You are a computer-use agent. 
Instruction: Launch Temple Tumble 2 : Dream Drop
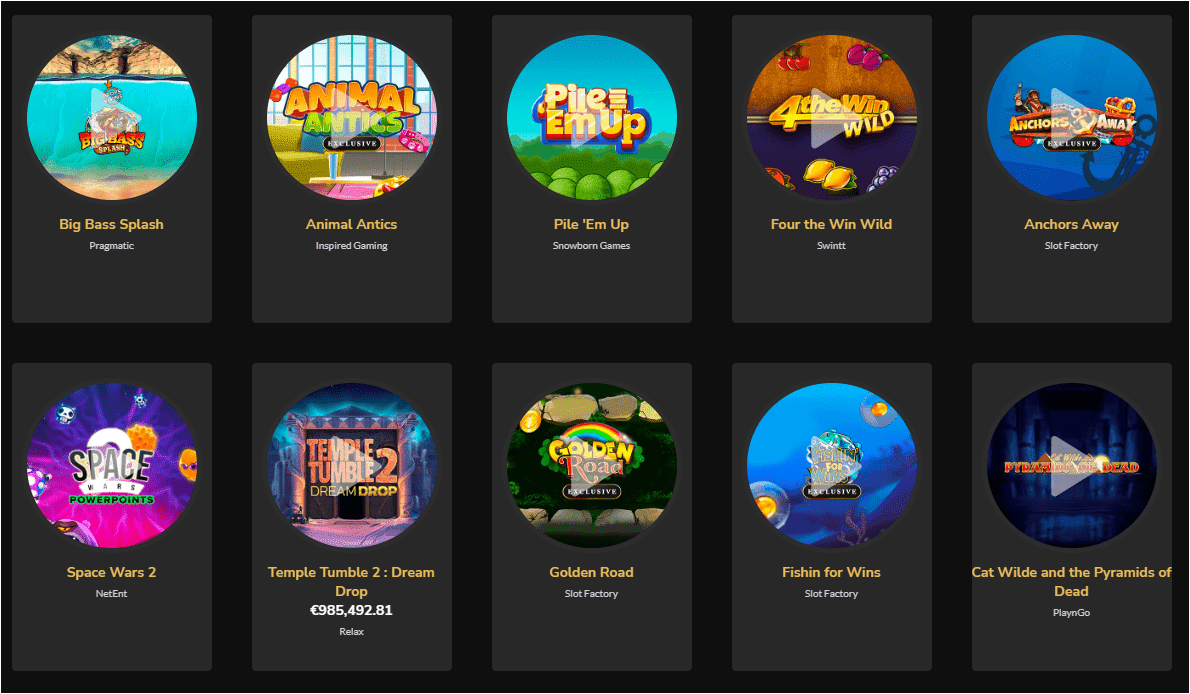(x=352, y=466)
